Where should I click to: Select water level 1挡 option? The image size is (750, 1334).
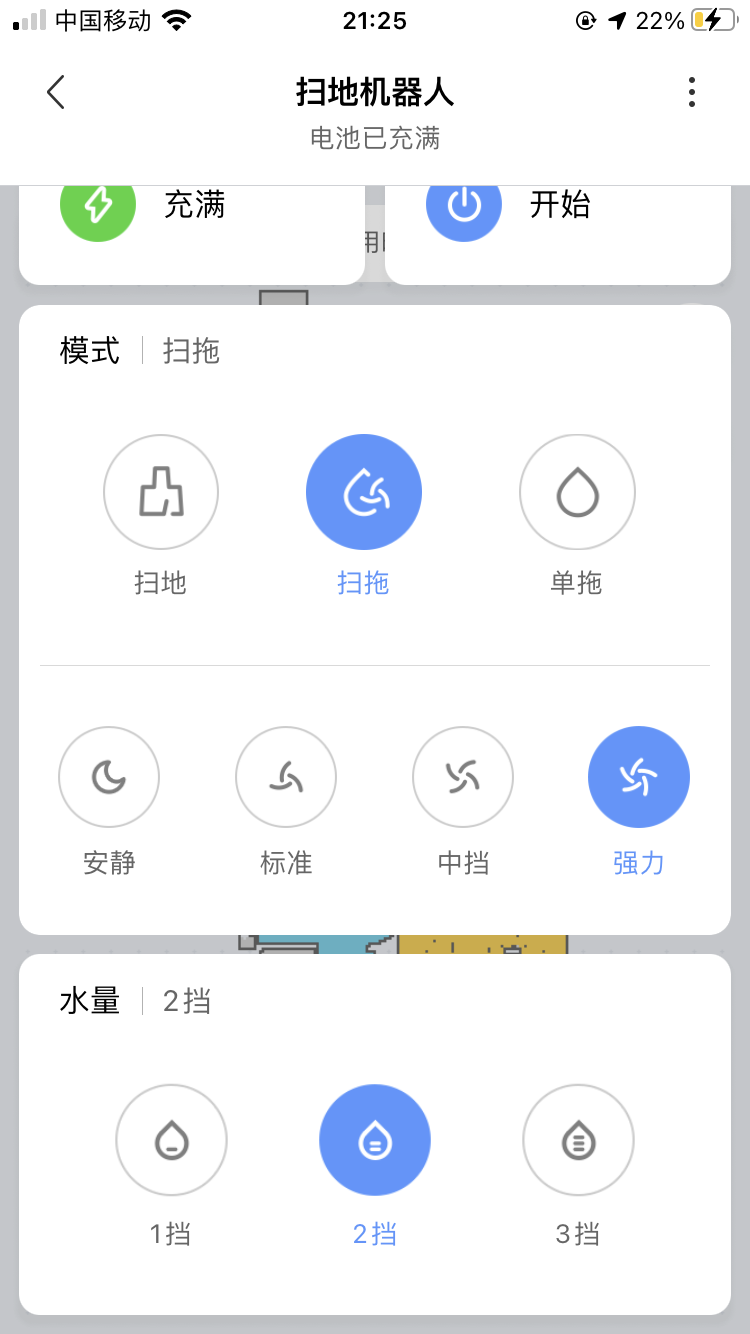click(x=171, y=1139)
